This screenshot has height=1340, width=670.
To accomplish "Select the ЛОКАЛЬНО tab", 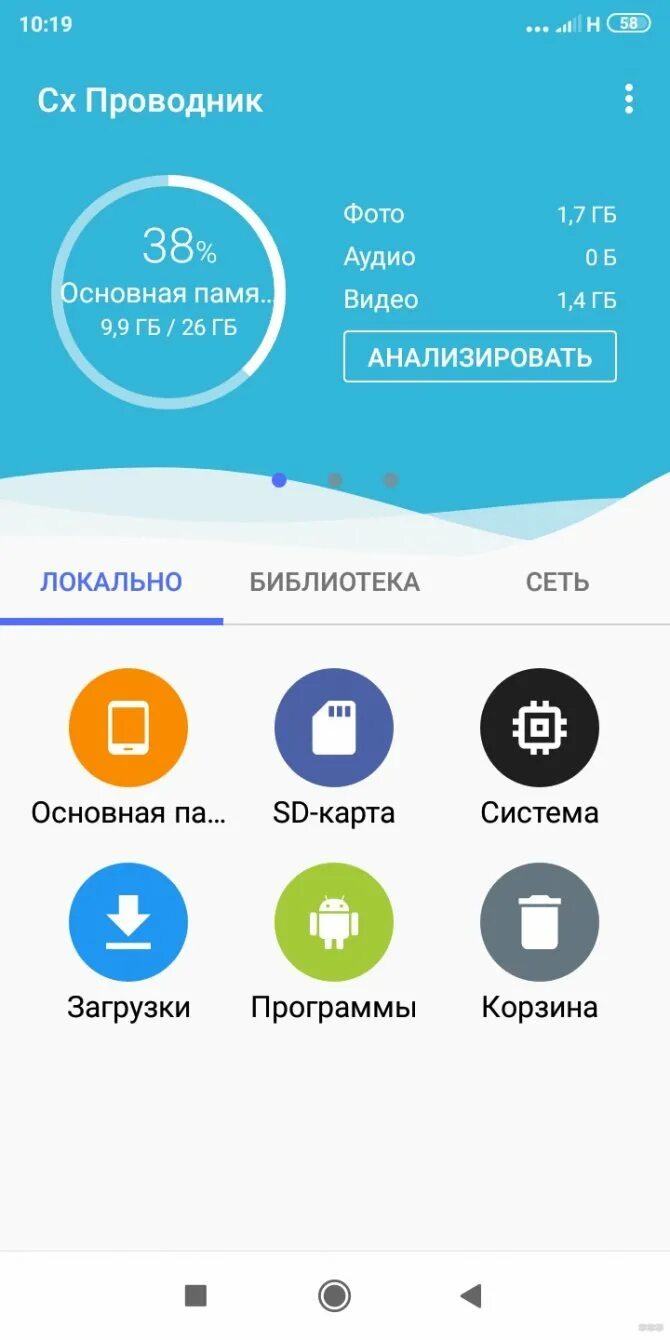I will (x=111, y=582).
